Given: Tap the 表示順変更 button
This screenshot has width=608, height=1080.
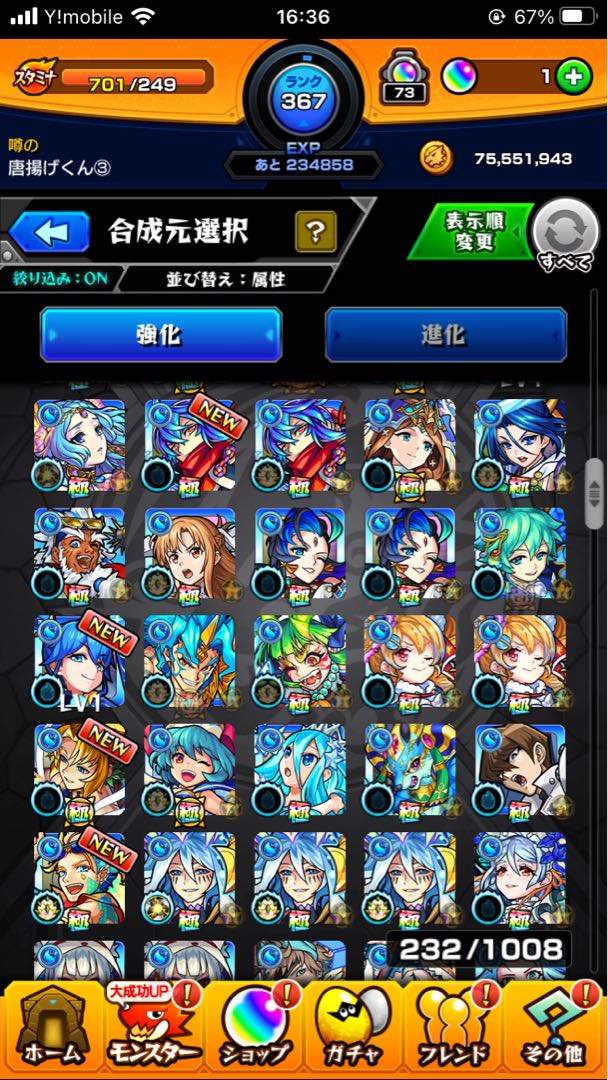Looking at the screenshot, I should [473, 232].
